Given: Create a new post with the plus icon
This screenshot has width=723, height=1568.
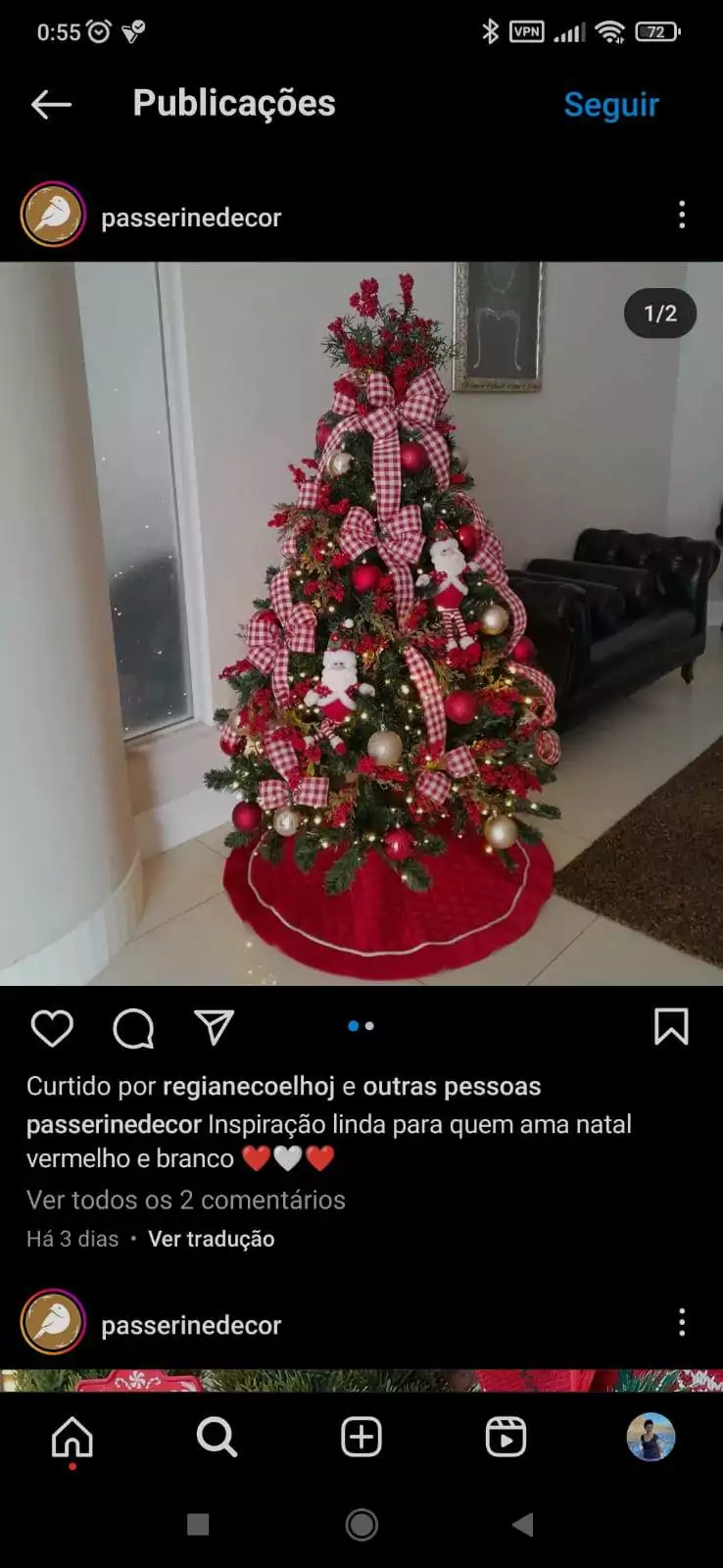Looking at the screenshot, I should point(361,1438).
